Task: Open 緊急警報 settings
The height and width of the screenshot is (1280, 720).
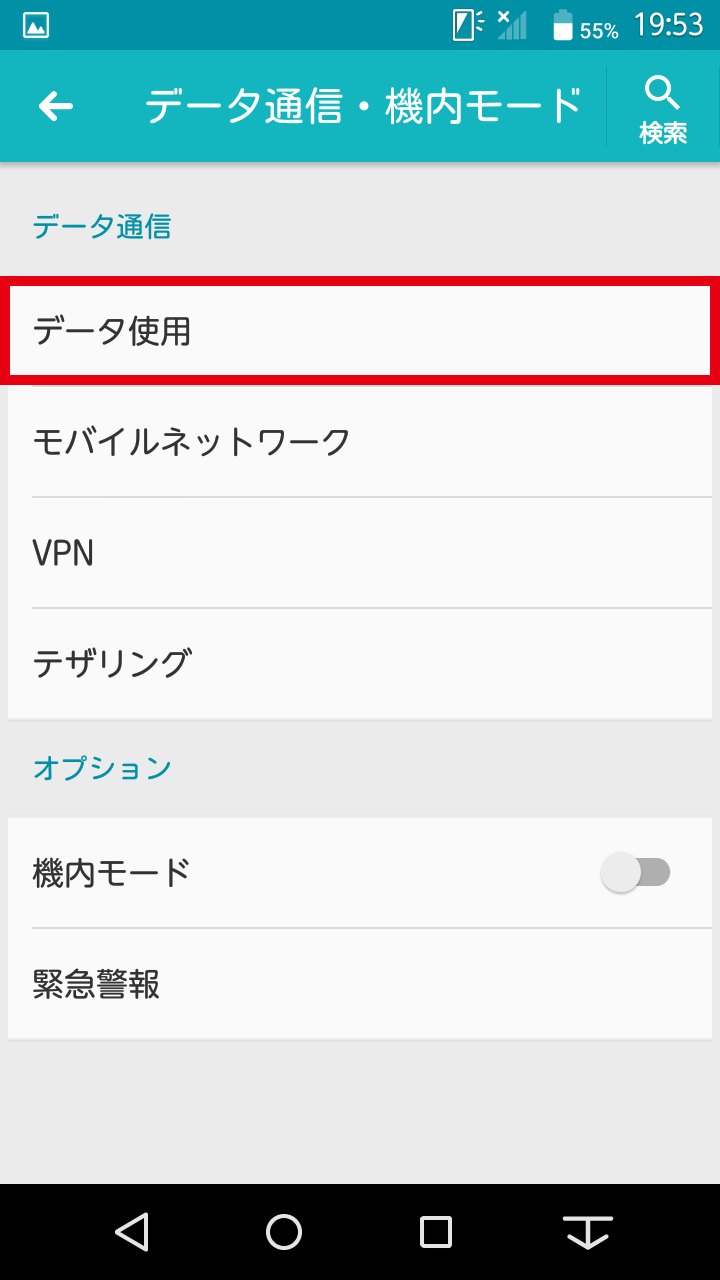Action: pyautogui.click(x=360, y=984)
